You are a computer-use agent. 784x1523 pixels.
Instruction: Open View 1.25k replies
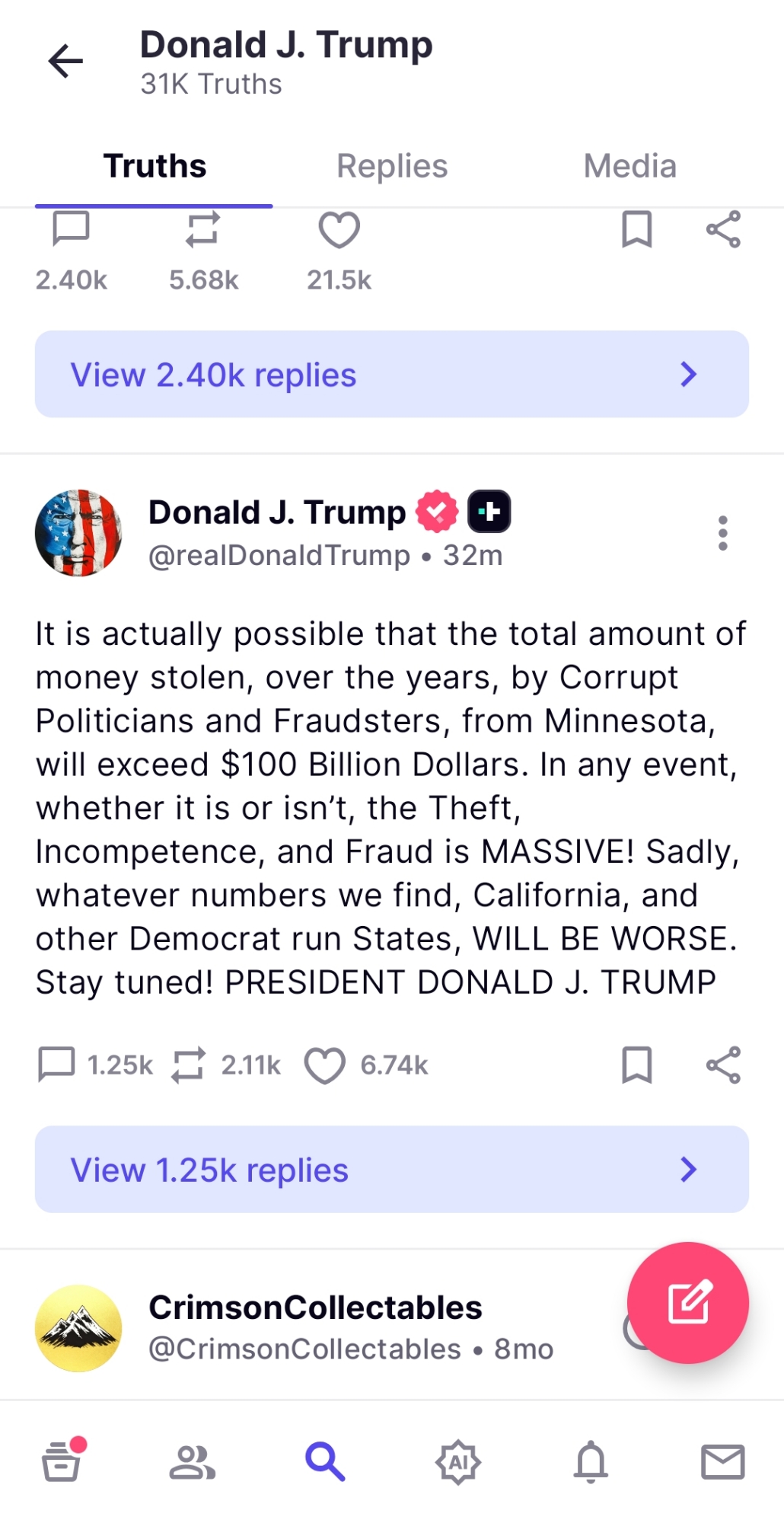391,1170
